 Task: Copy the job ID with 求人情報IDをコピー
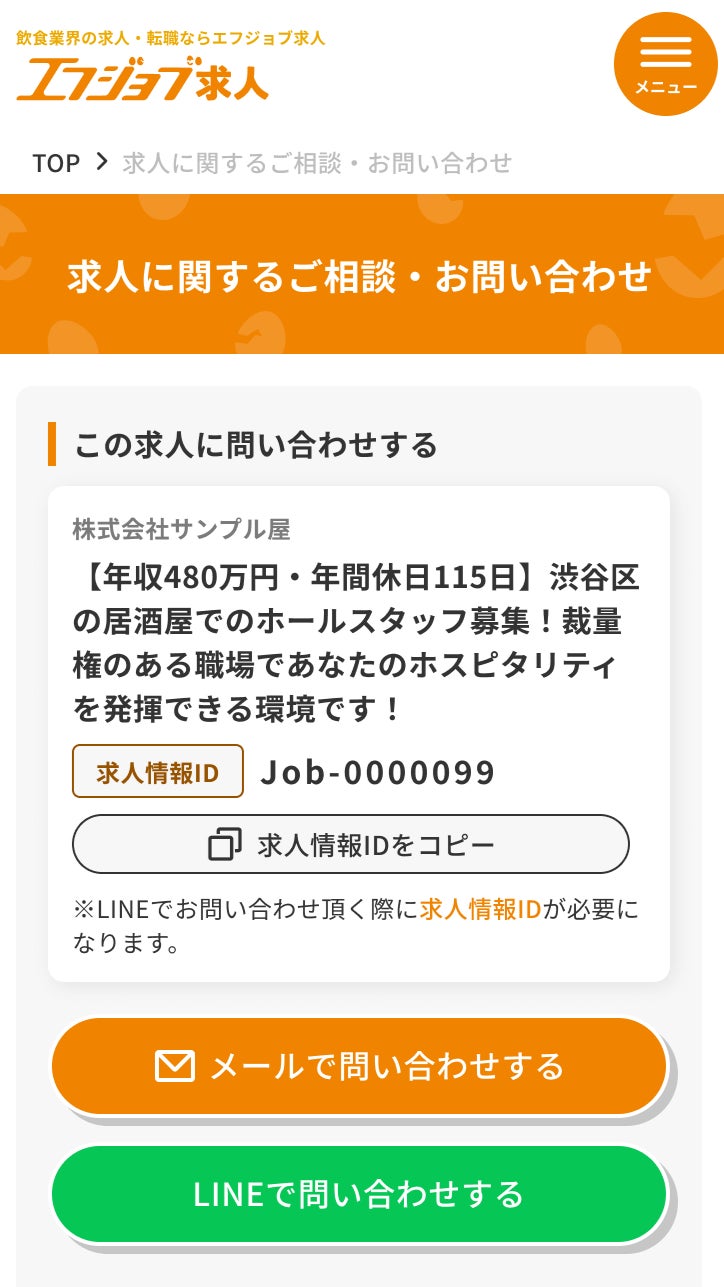(351, 845)
